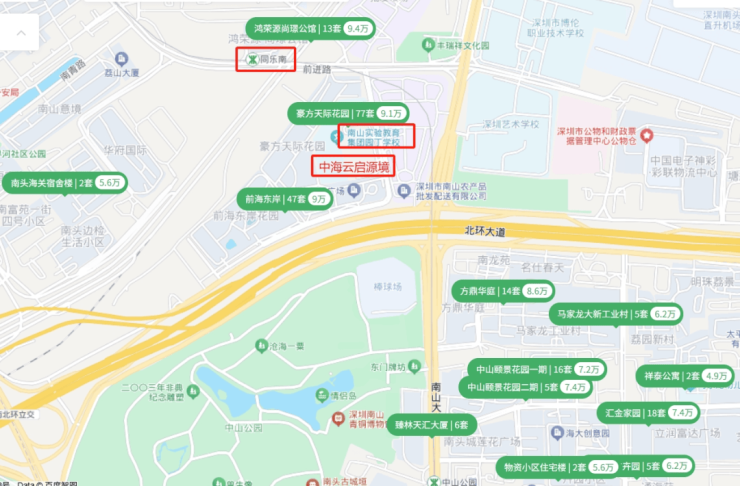The image size is (740, 486).
Task: Open the 卉园 5套 marker
Action: (x=653, y=467)
